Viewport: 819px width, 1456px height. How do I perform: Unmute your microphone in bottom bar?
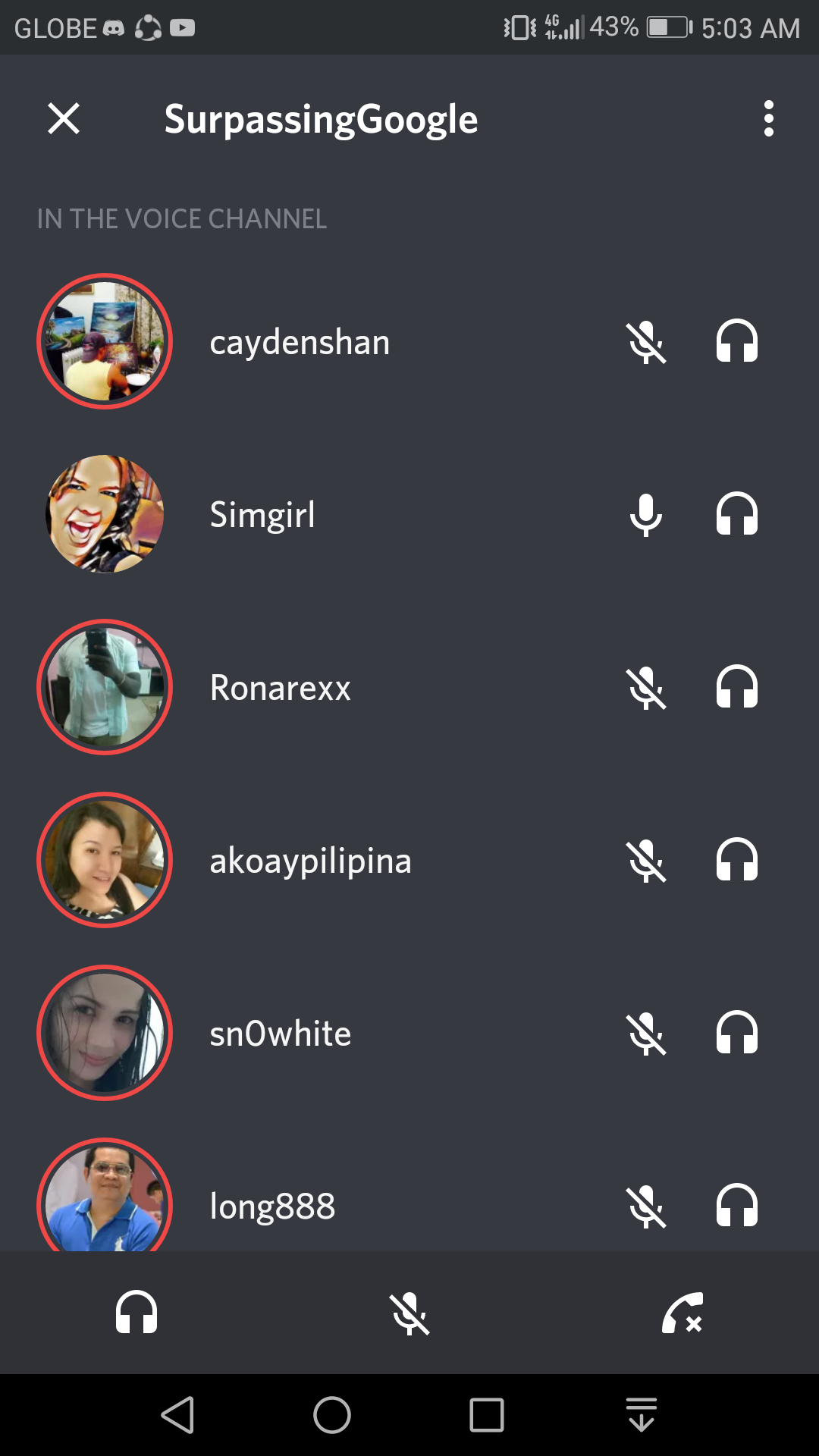pyautogui.click(x=409, y=1313)
